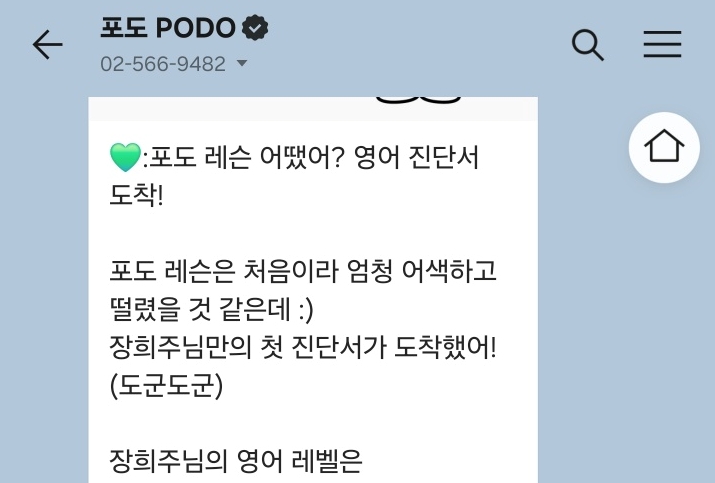Open the hamburger menu
715x483 pixels.
(662, 44)
